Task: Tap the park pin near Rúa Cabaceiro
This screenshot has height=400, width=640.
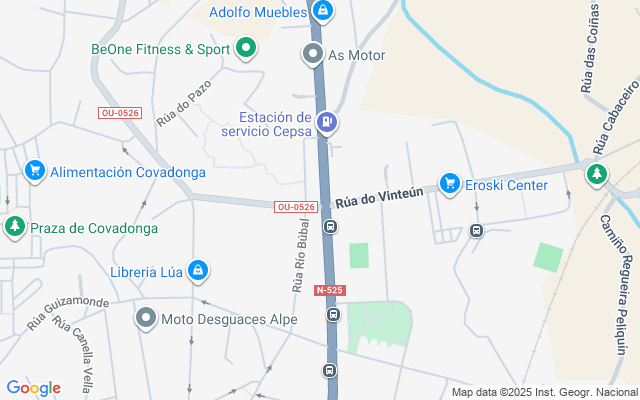Action: coord(597,175)
